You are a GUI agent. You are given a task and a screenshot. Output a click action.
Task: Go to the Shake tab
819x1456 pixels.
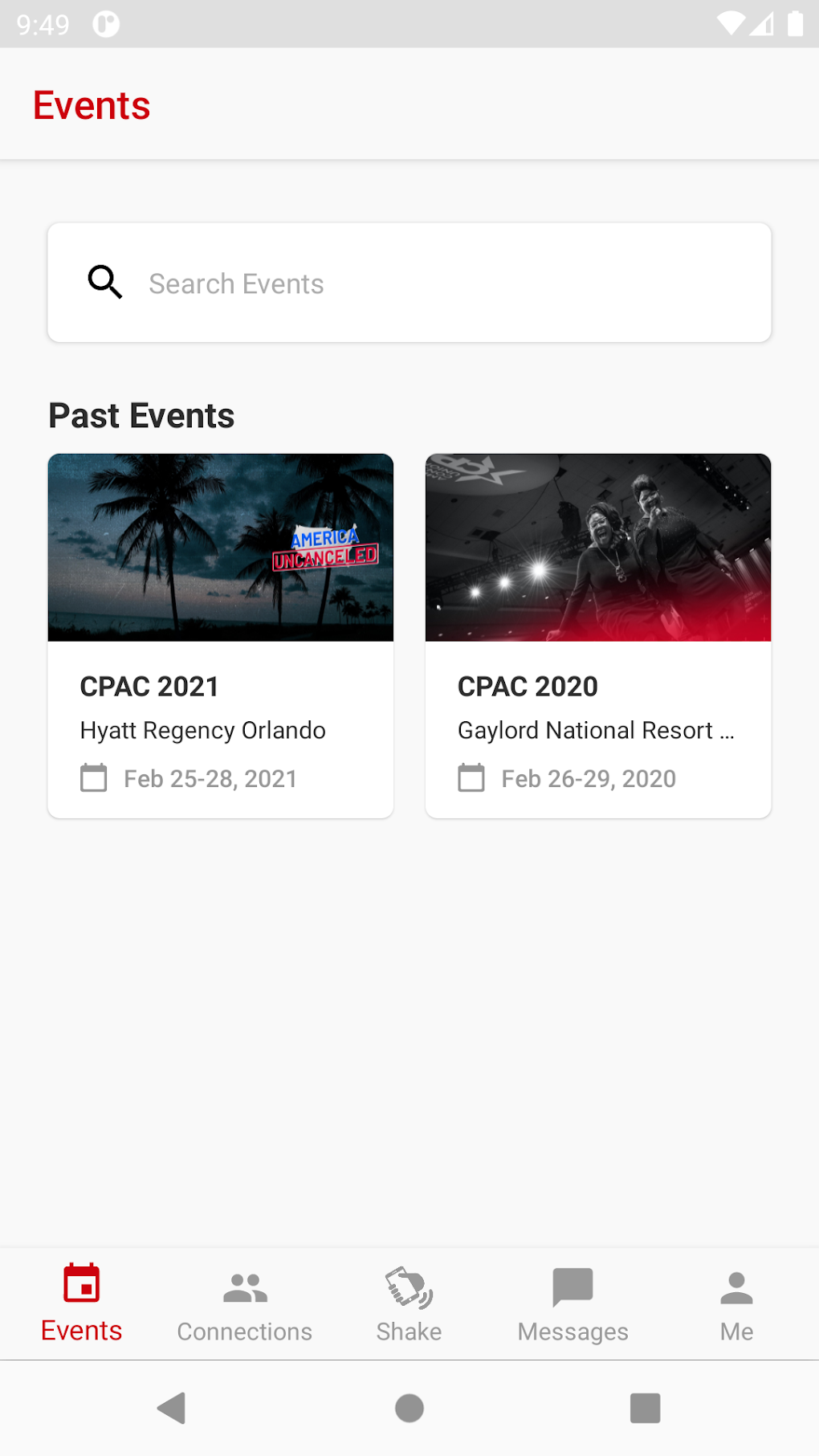click(409, 1303)
